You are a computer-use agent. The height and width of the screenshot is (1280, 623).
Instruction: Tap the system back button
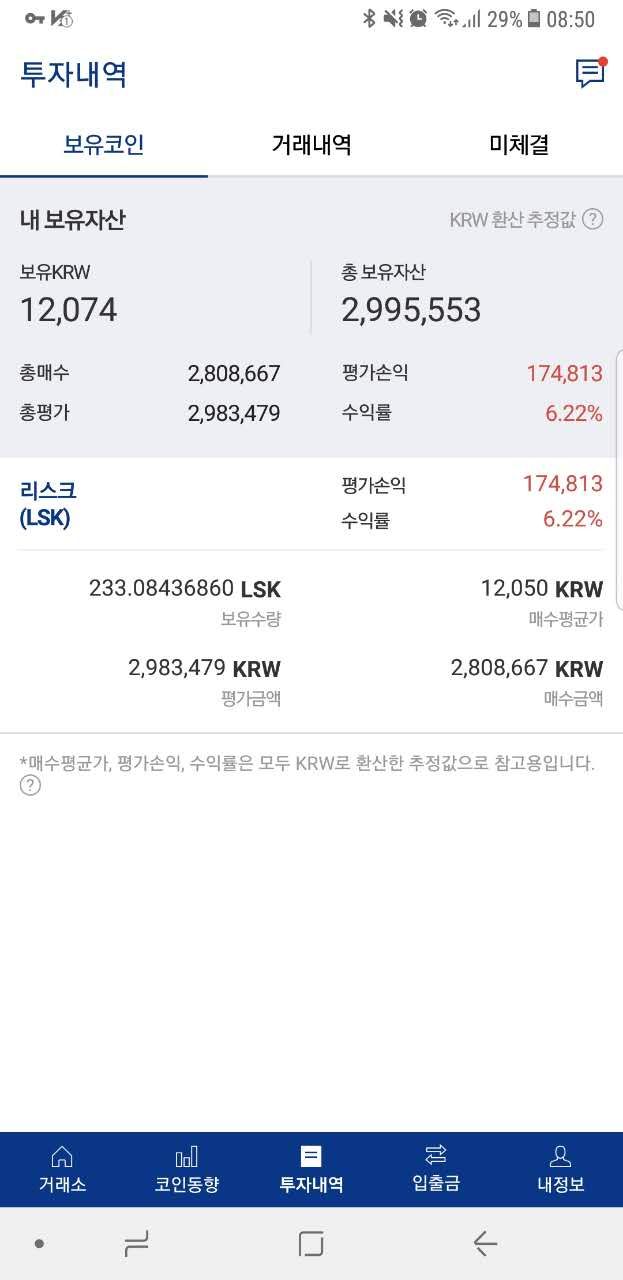point(485,1243)
